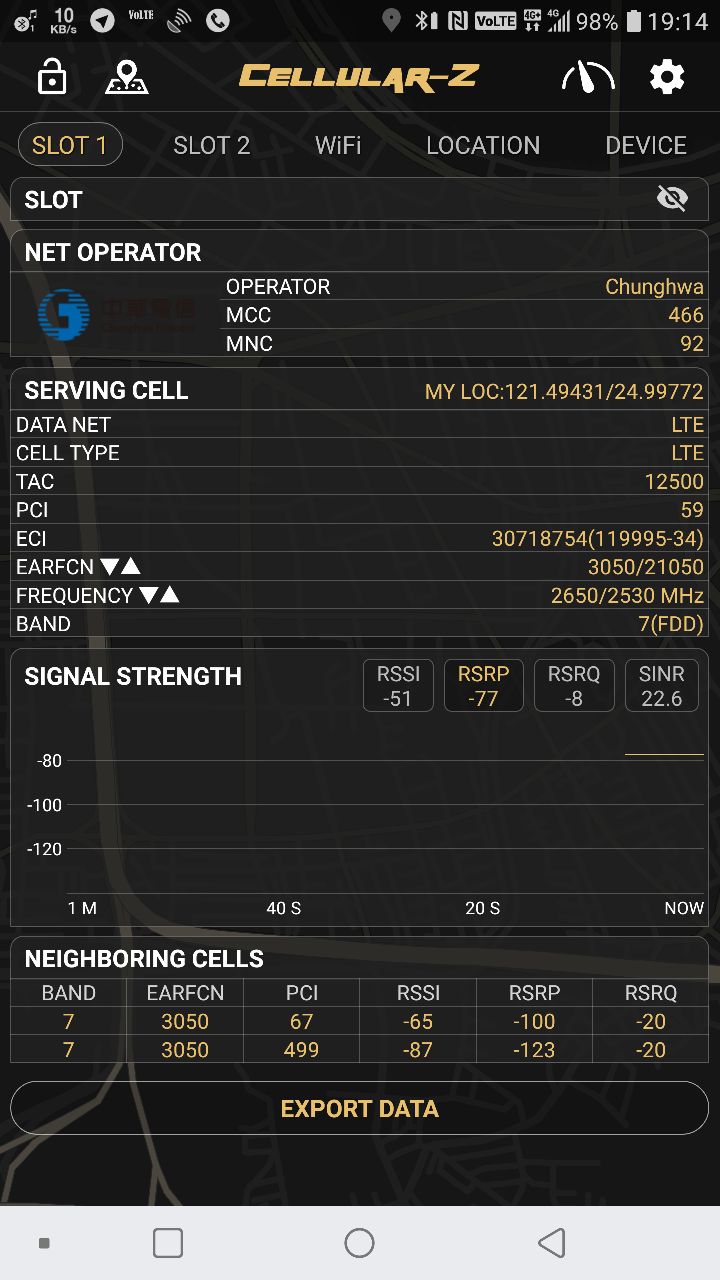
Task: Go back using the system back button
Action: coord(551,1242)
